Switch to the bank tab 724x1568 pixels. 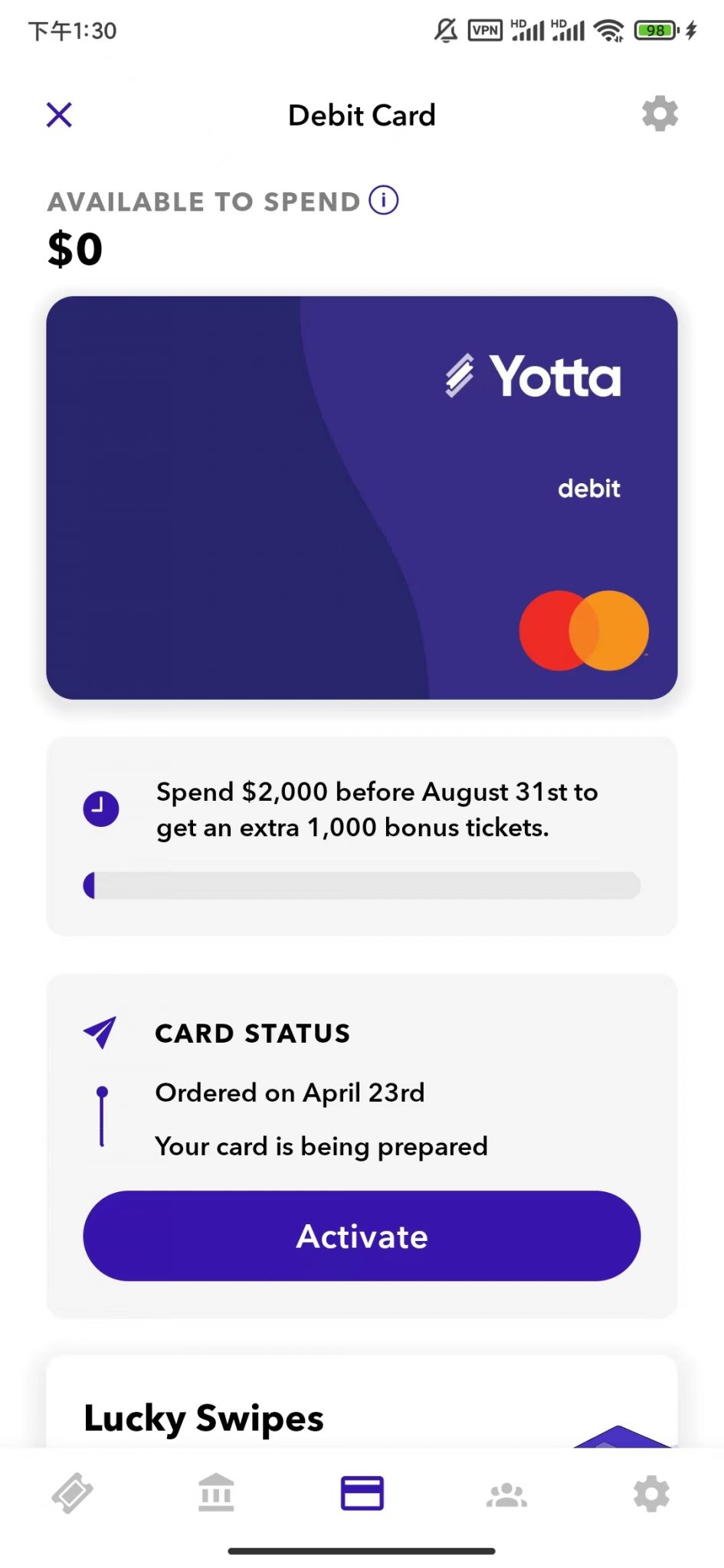pyautogui.click(x=216, y=1493)
